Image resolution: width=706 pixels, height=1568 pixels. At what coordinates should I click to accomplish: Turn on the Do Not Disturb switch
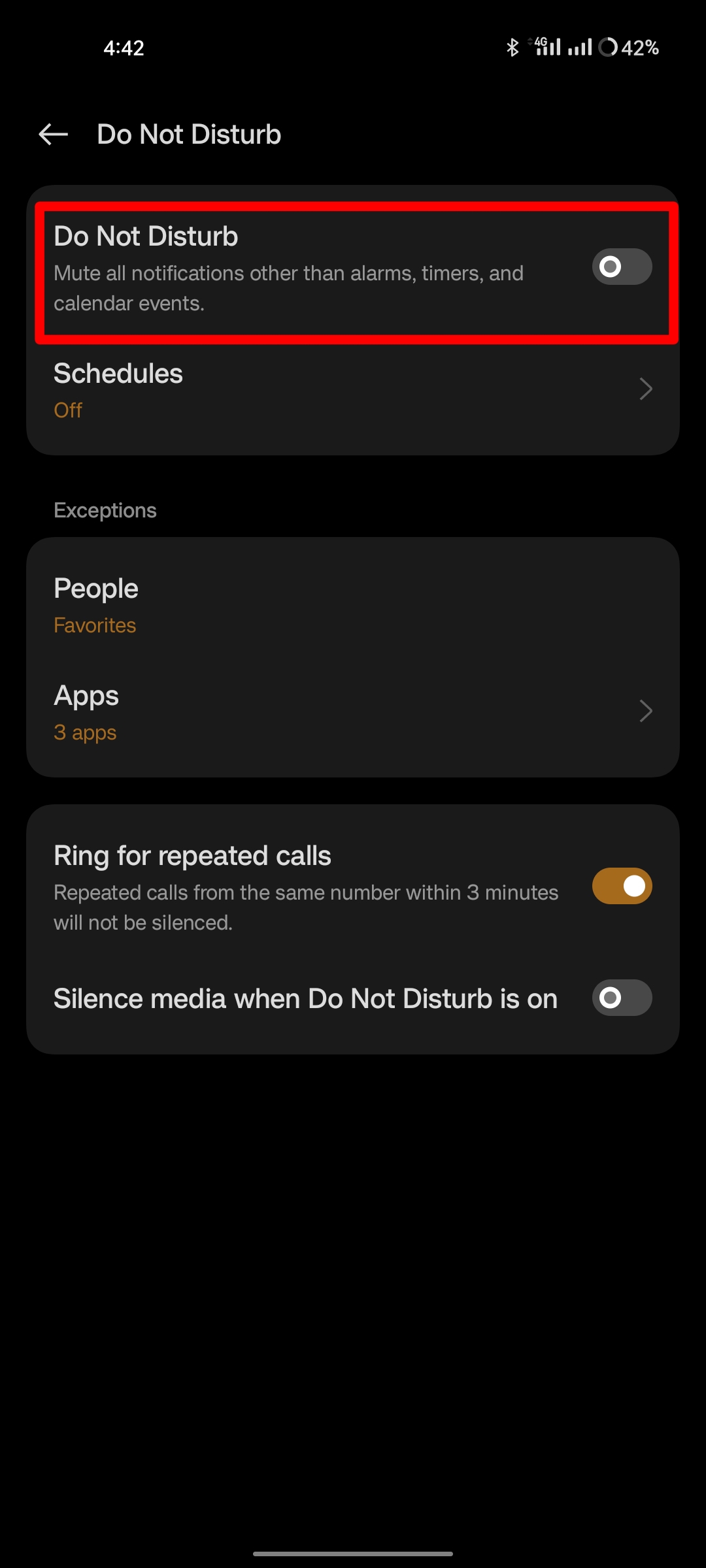621,267
